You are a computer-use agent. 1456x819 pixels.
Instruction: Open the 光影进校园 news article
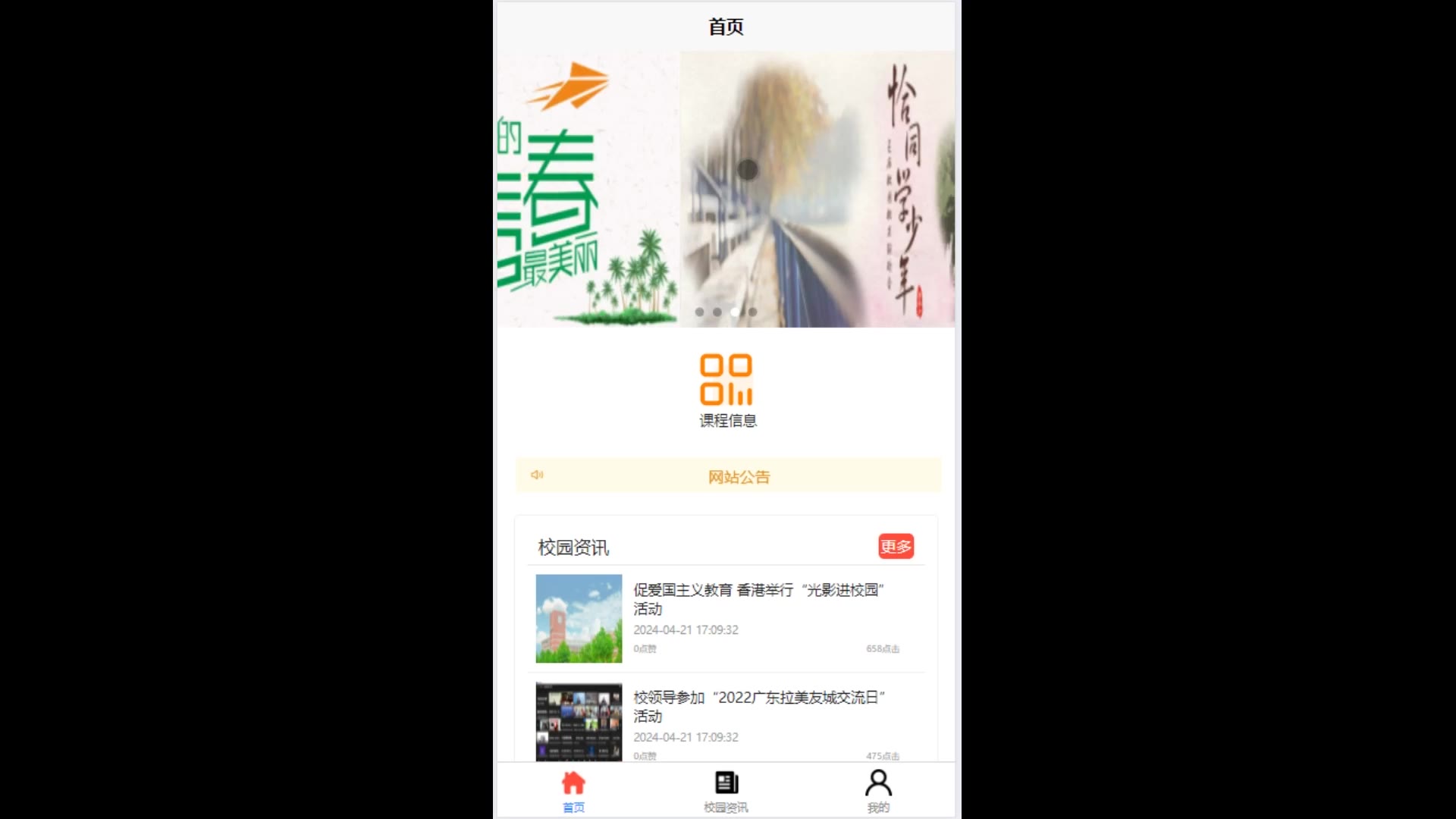[758, 598]
